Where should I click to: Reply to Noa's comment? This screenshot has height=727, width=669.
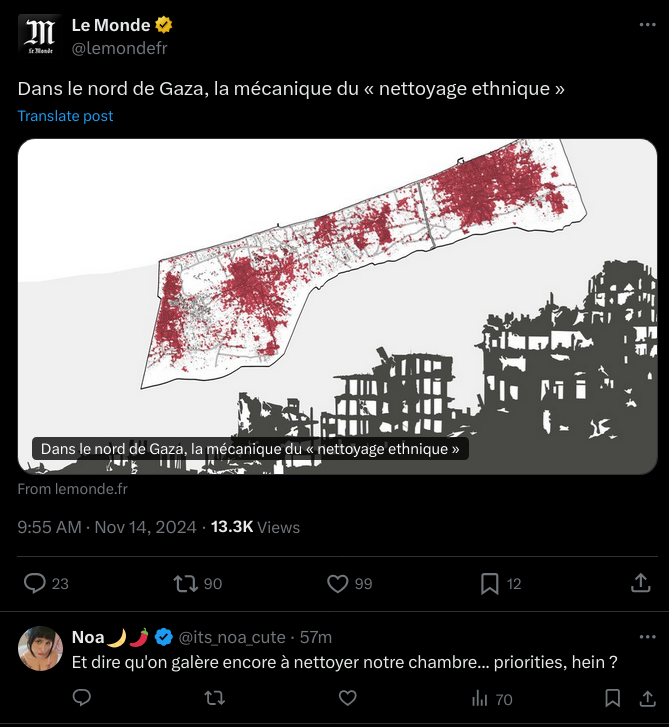pyautogui.click(x=82, y=698)
